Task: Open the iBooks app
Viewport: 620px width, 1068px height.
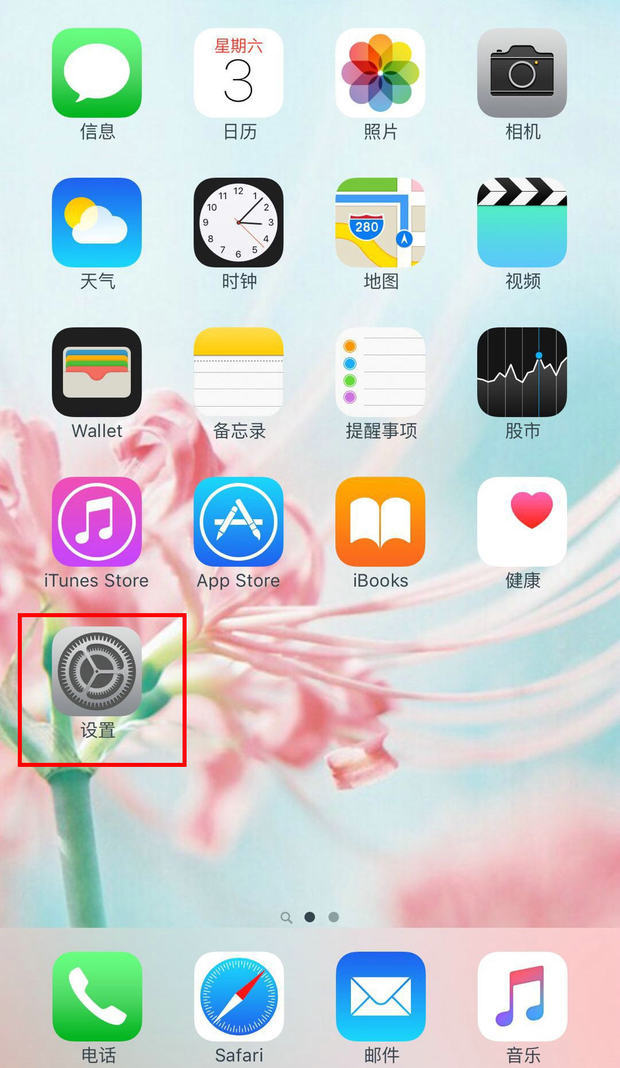Action: click(x=380, y=522)
